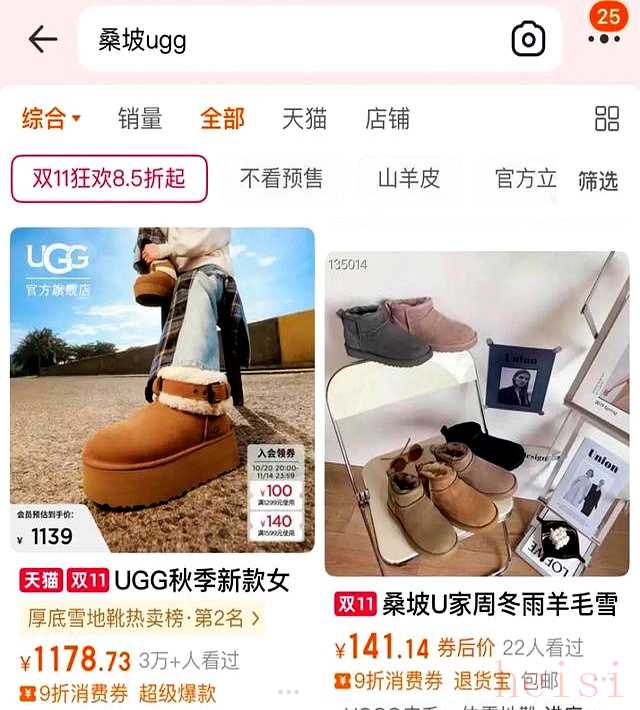Apply the 不看预售 filter
The height and width of the screenshot is (710, 640).
(x=281, y=179)
